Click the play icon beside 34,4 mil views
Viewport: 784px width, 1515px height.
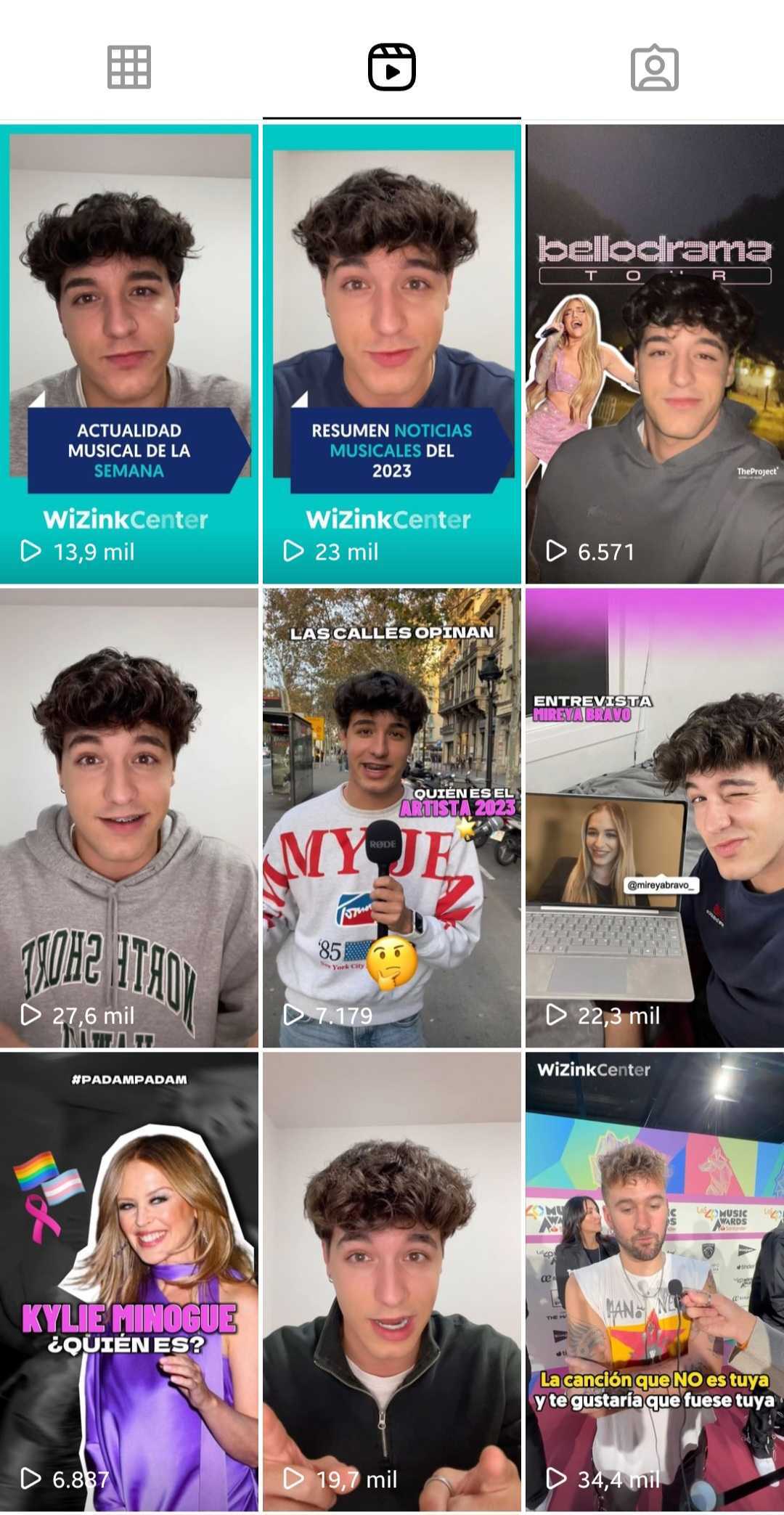(557, 1480)
